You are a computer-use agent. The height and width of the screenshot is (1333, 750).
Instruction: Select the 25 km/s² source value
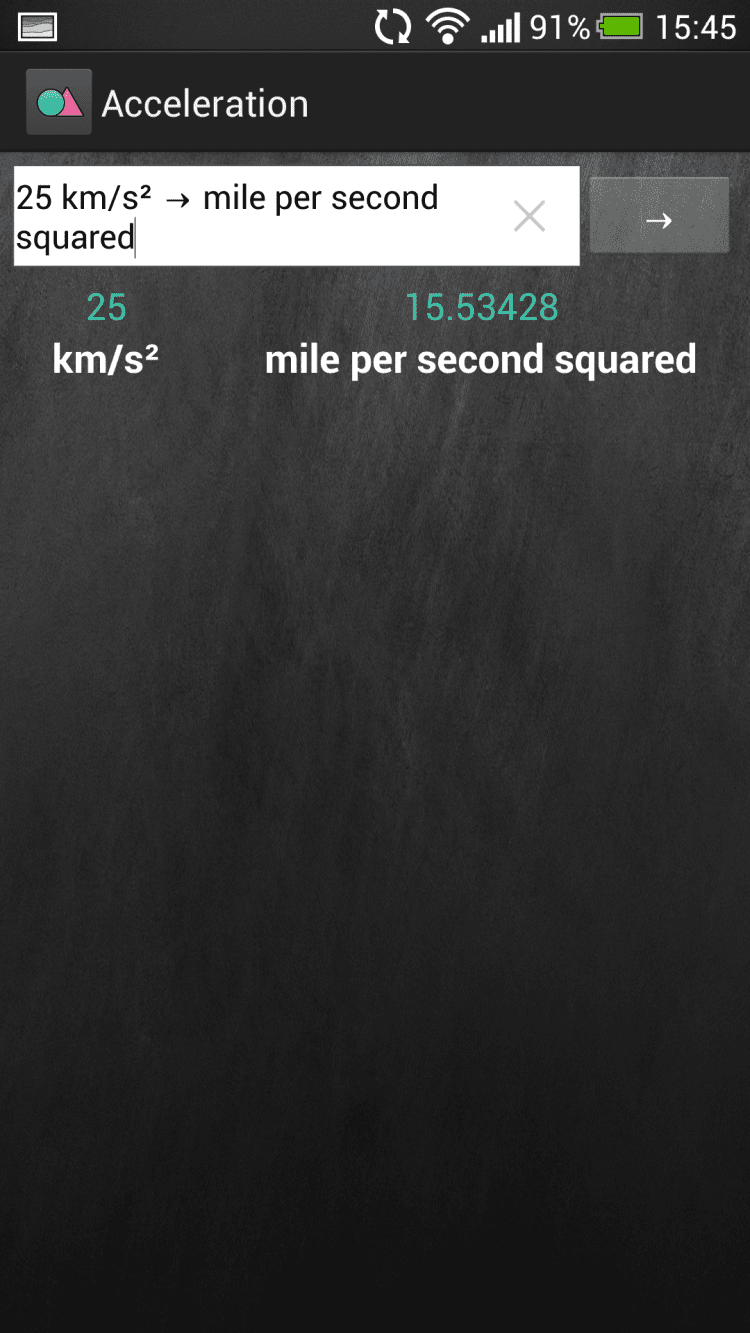[x=106, y=334]
